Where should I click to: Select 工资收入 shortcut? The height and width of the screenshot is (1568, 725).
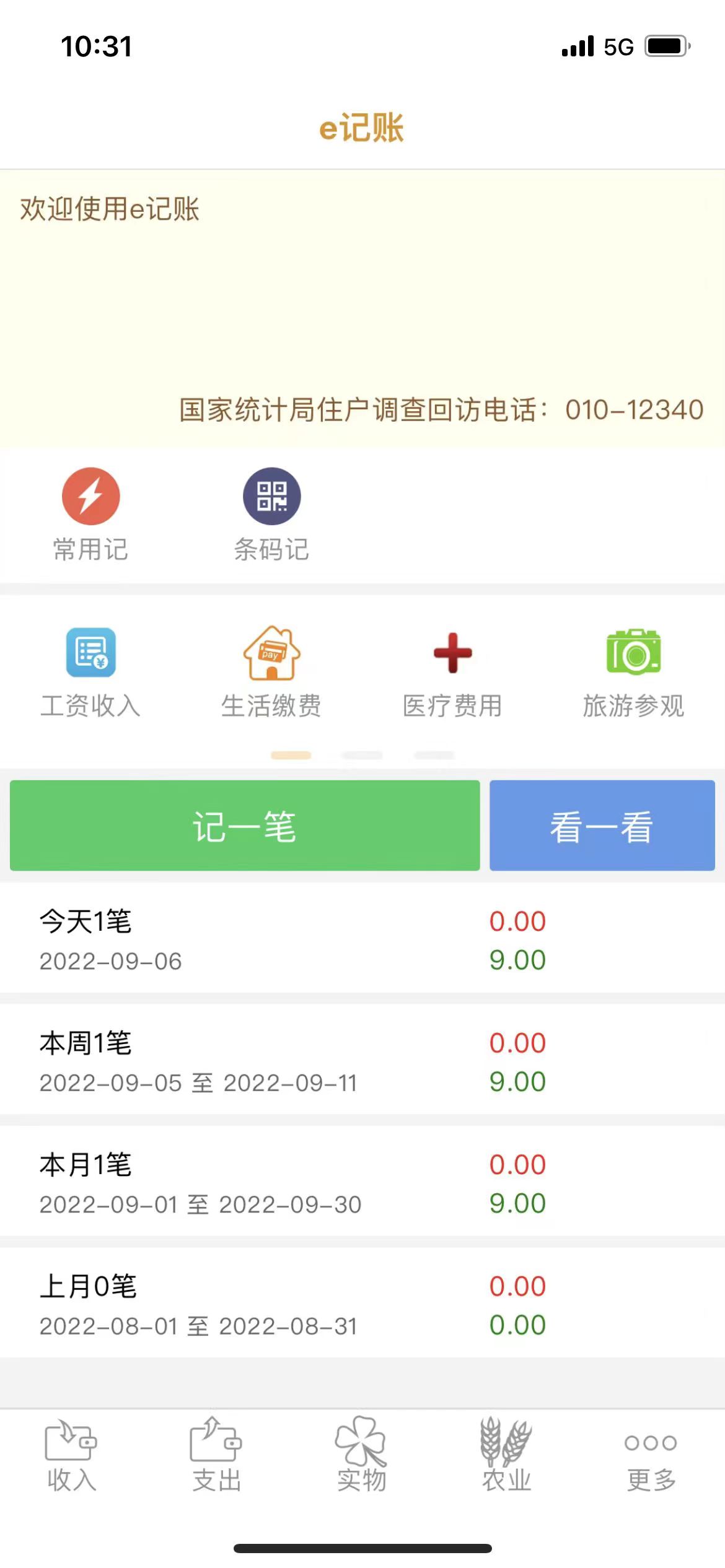90,671
